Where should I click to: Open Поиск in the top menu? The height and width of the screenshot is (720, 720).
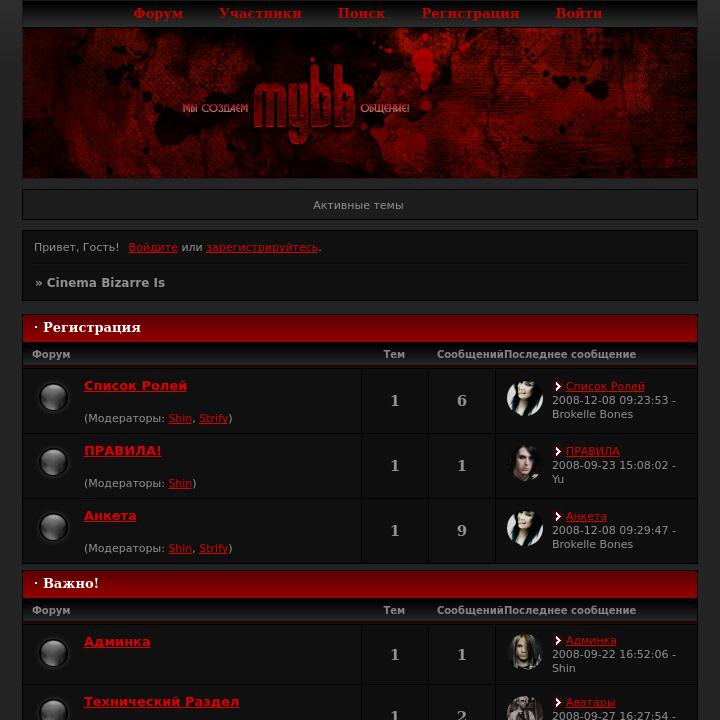(361, 13)
